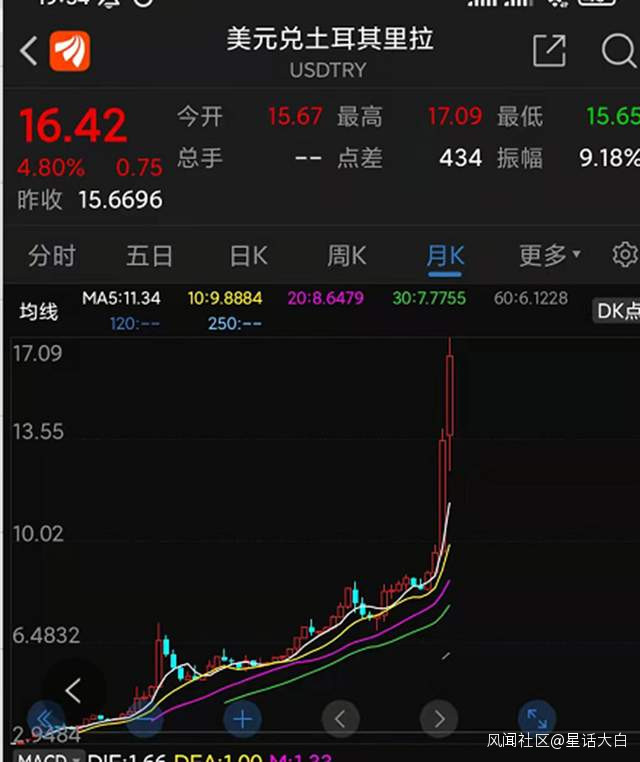
Task: Tap the round floating back arrow
Action: (x=72, y=690)
